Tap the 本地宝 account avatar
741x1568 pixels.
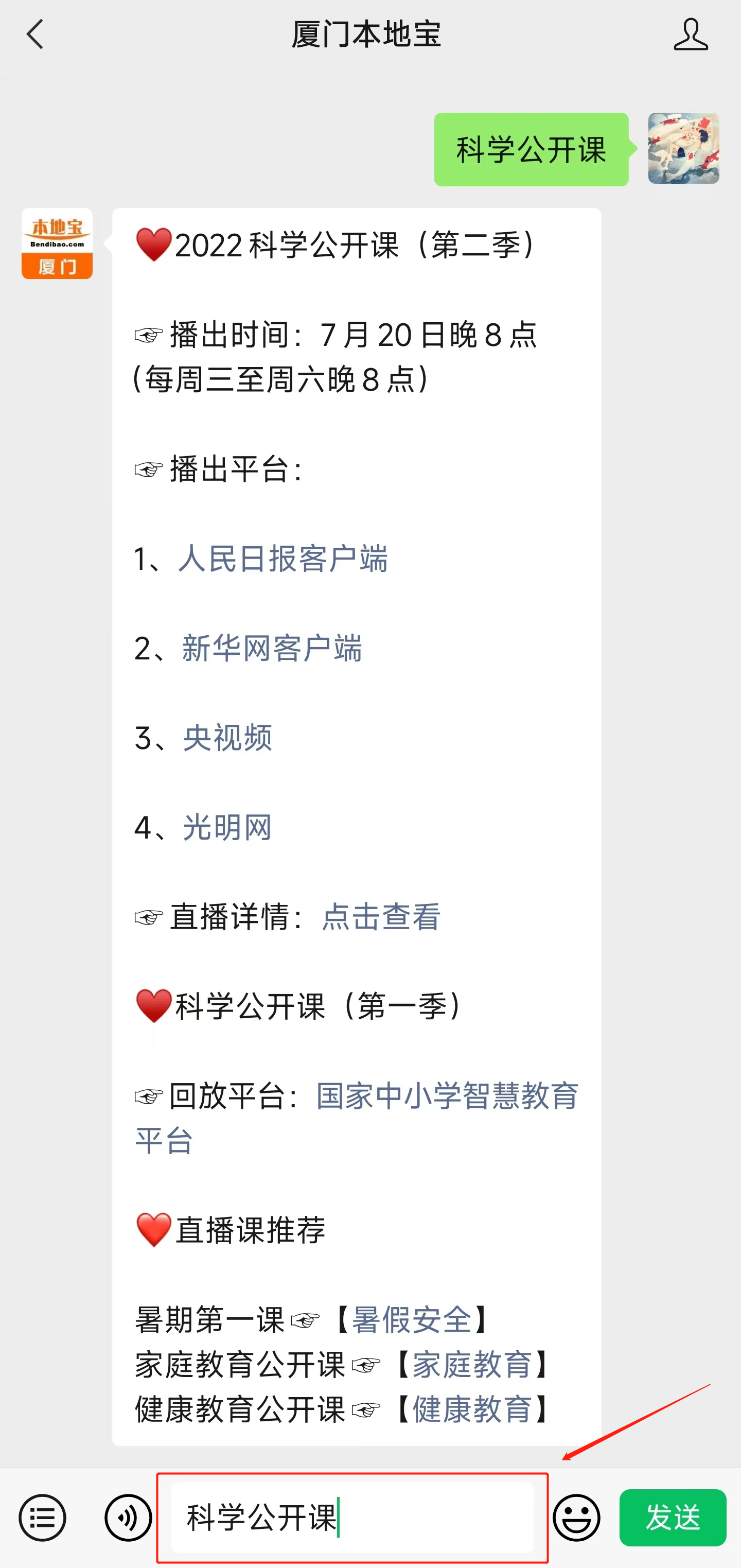point(57,243)
